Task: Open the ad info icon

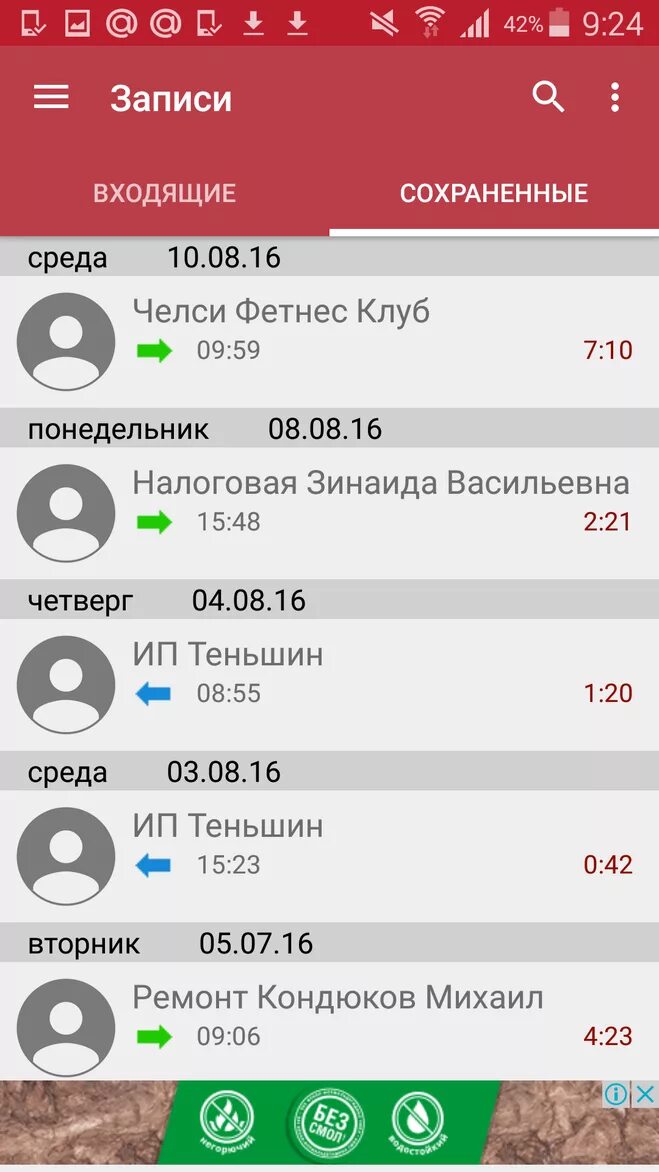Action: point(617,1094)
